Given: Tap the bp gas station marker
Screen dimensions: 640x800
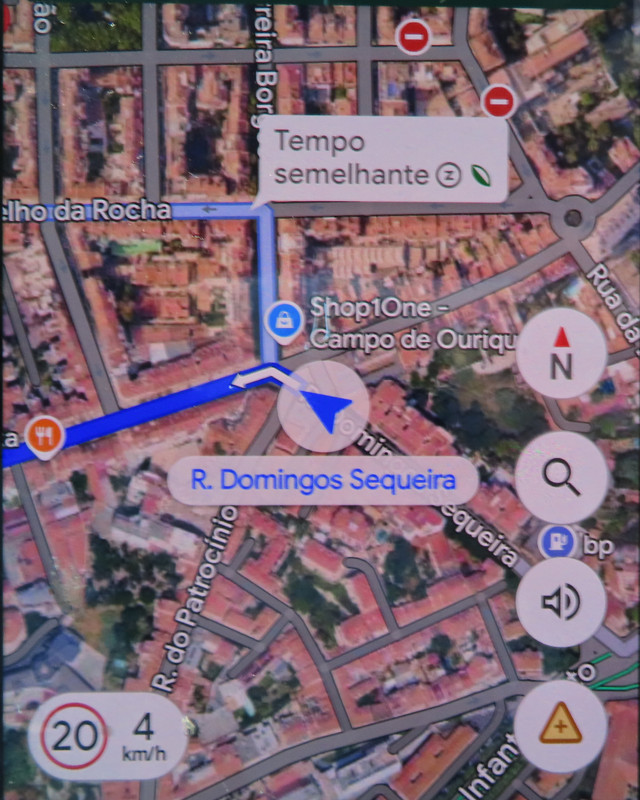Looking at the screenshot, I should tap(557, 541).
